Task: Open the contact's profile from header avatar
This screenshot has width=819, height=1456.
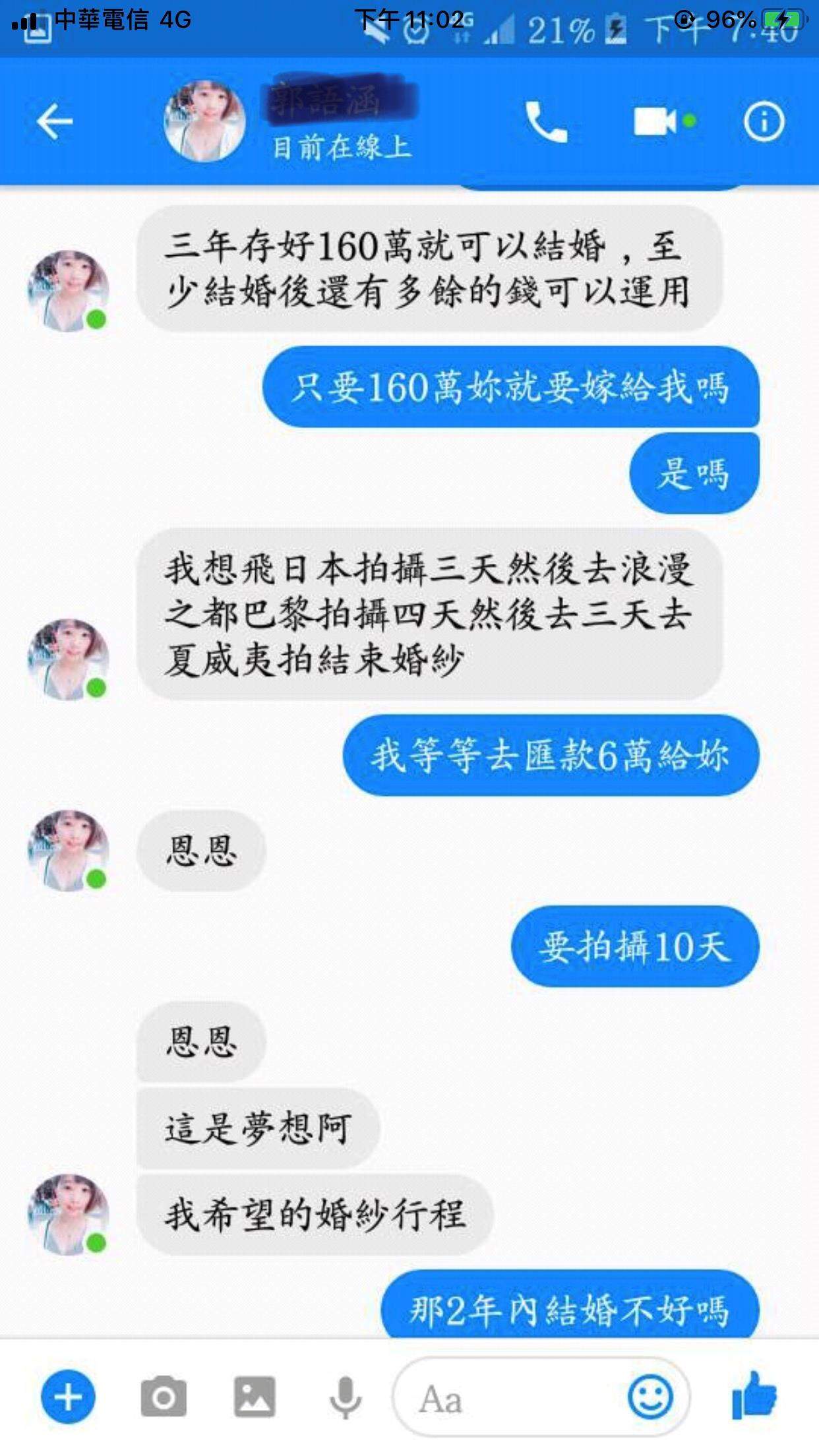Action: [204, 122]
